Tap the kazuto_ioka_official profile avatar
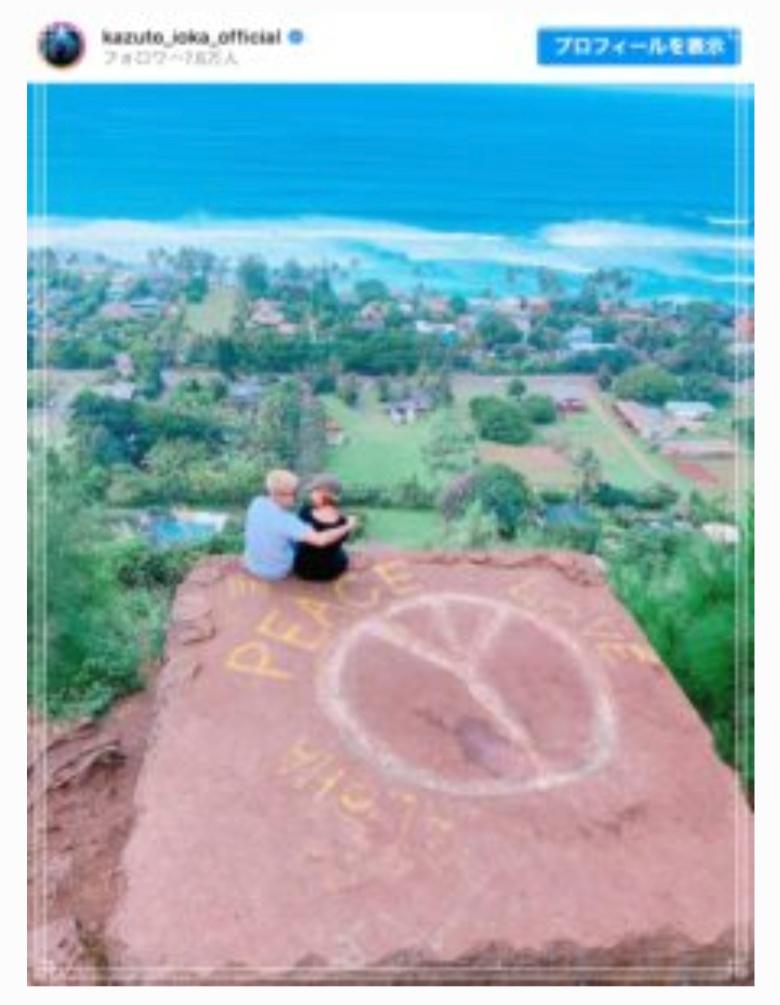Screen dimensions: 780x1005 [62, 45]
